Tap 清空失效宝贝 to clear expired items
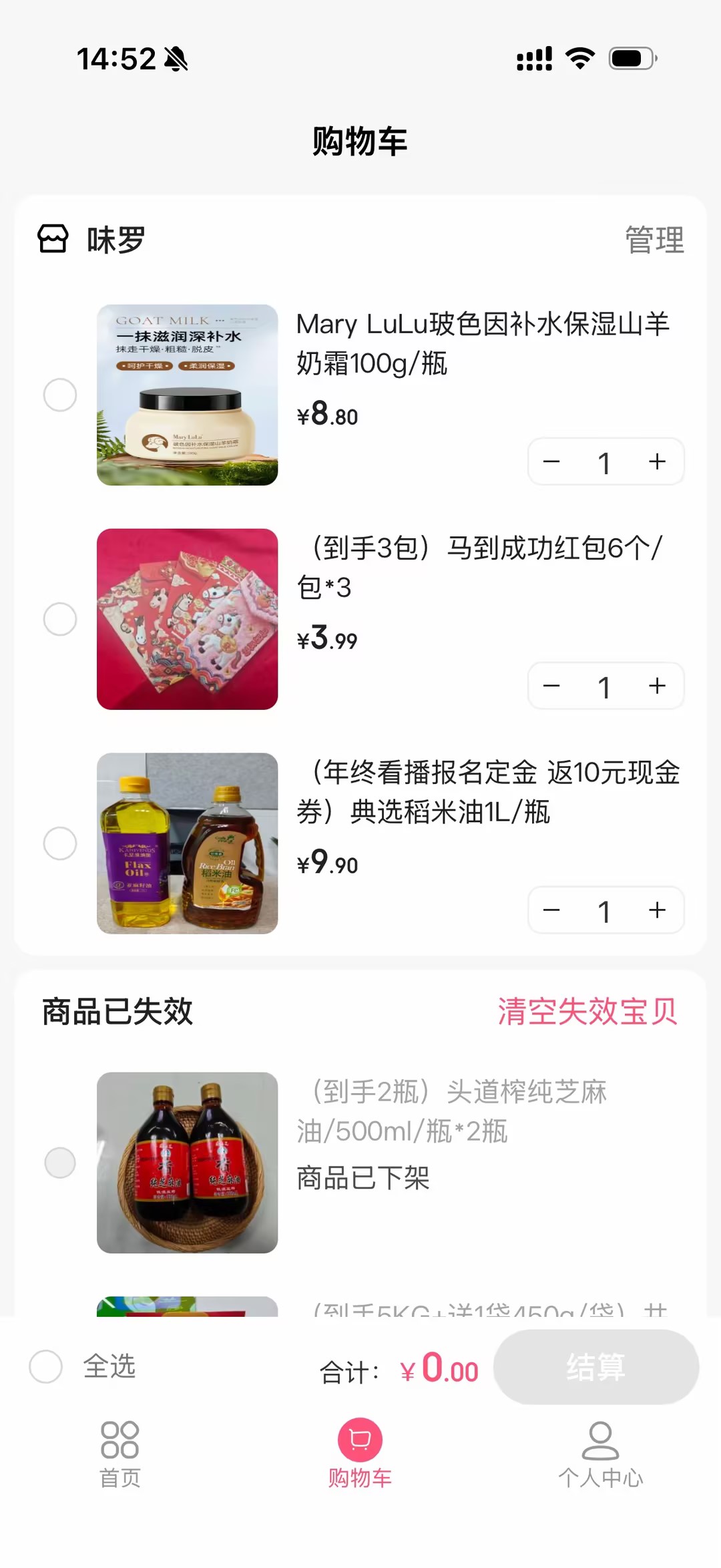721x1568 pixels. (x=587, y=1011)
